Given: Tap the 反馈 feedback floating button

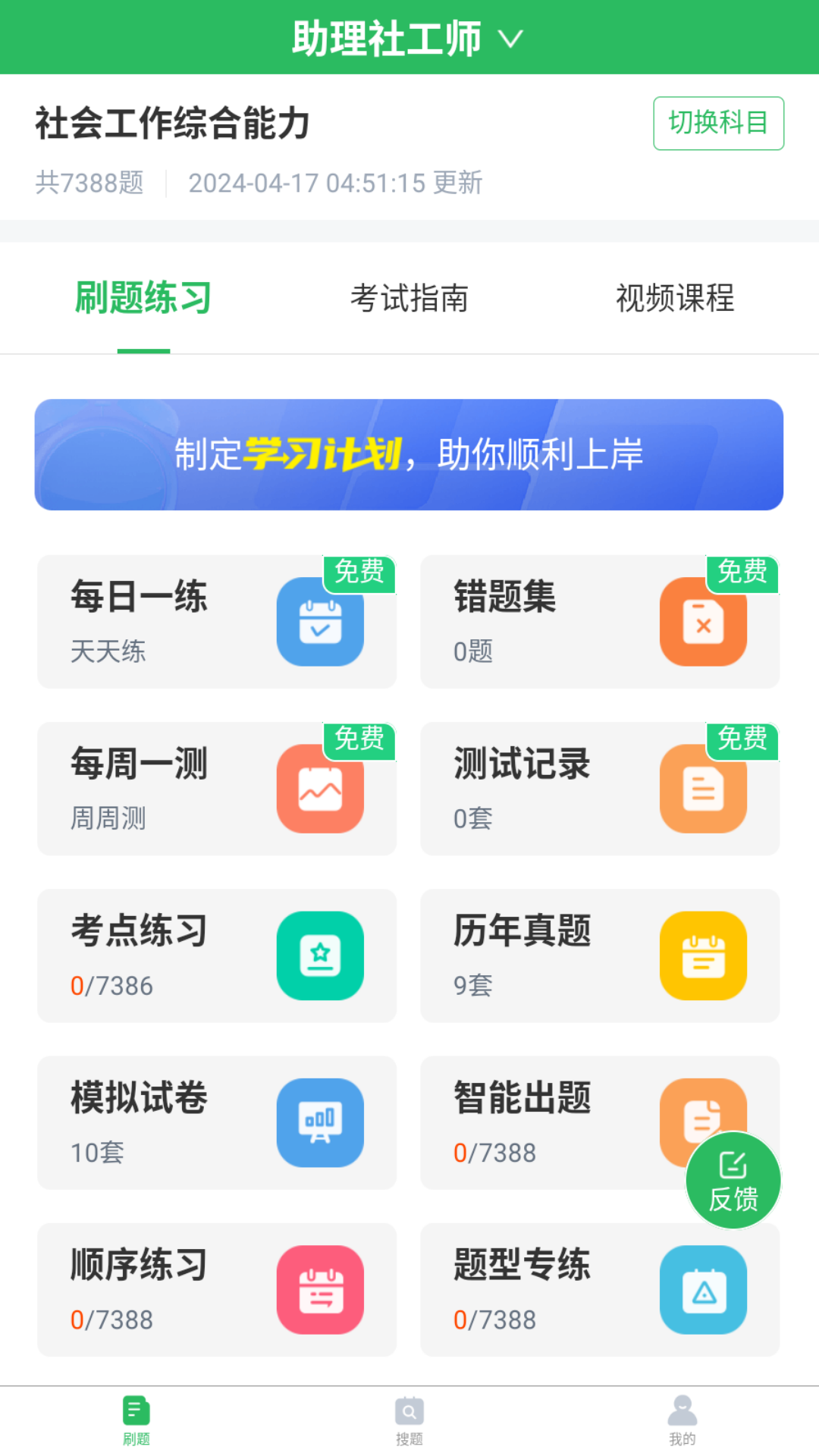Looking at the screenshot, I should [733, 1181].
